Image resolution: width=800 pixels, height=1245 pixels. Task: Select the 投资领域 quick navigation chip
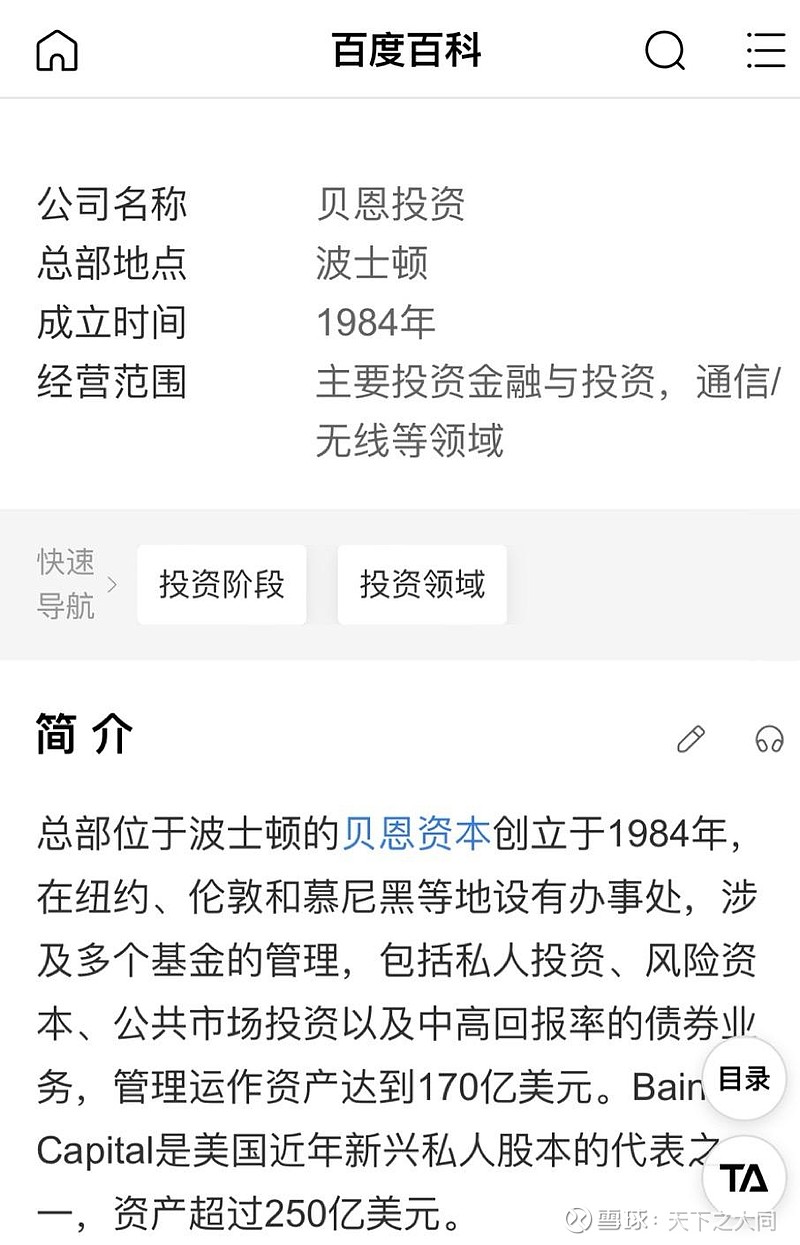pos(422,585)
